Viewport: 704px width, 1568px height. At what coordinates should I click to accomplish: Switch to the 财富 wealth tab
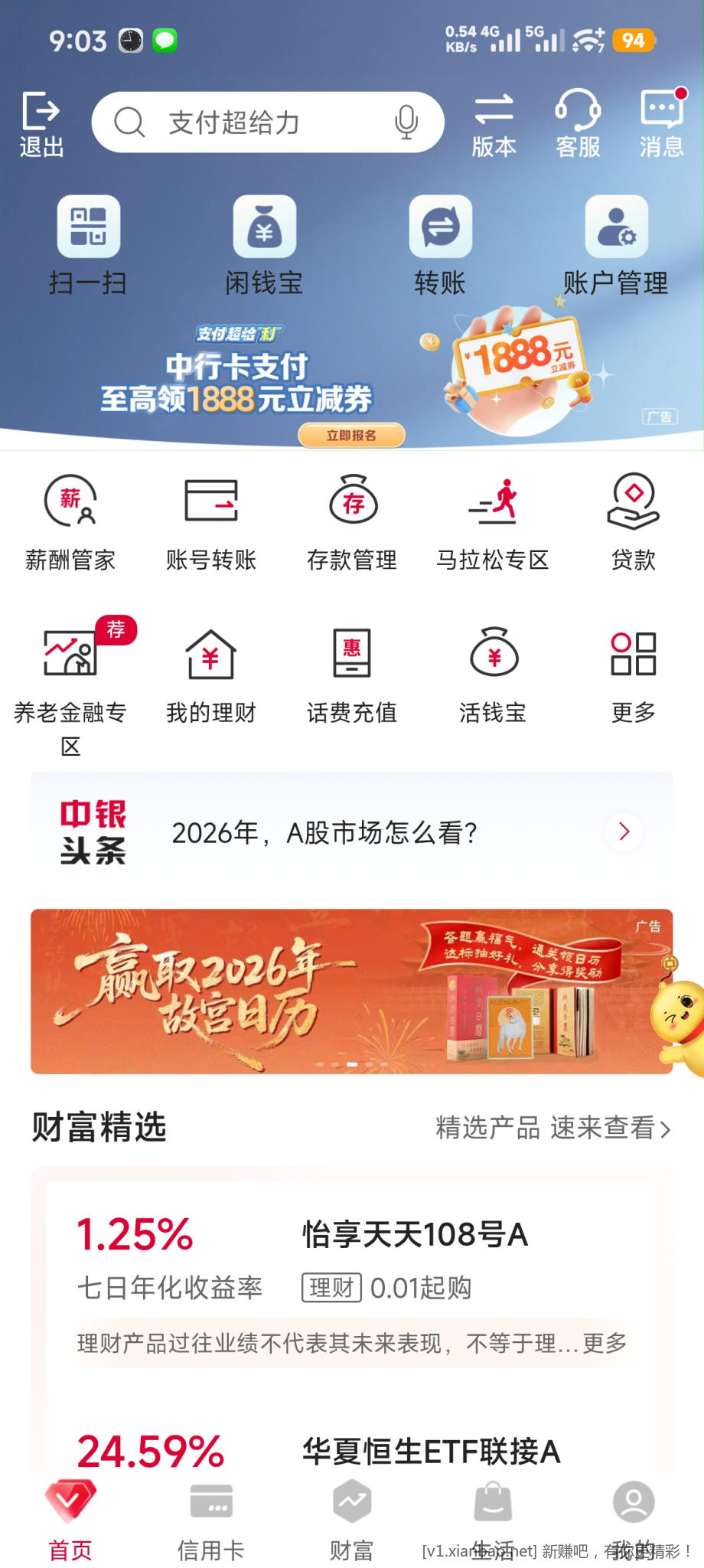351,1524
